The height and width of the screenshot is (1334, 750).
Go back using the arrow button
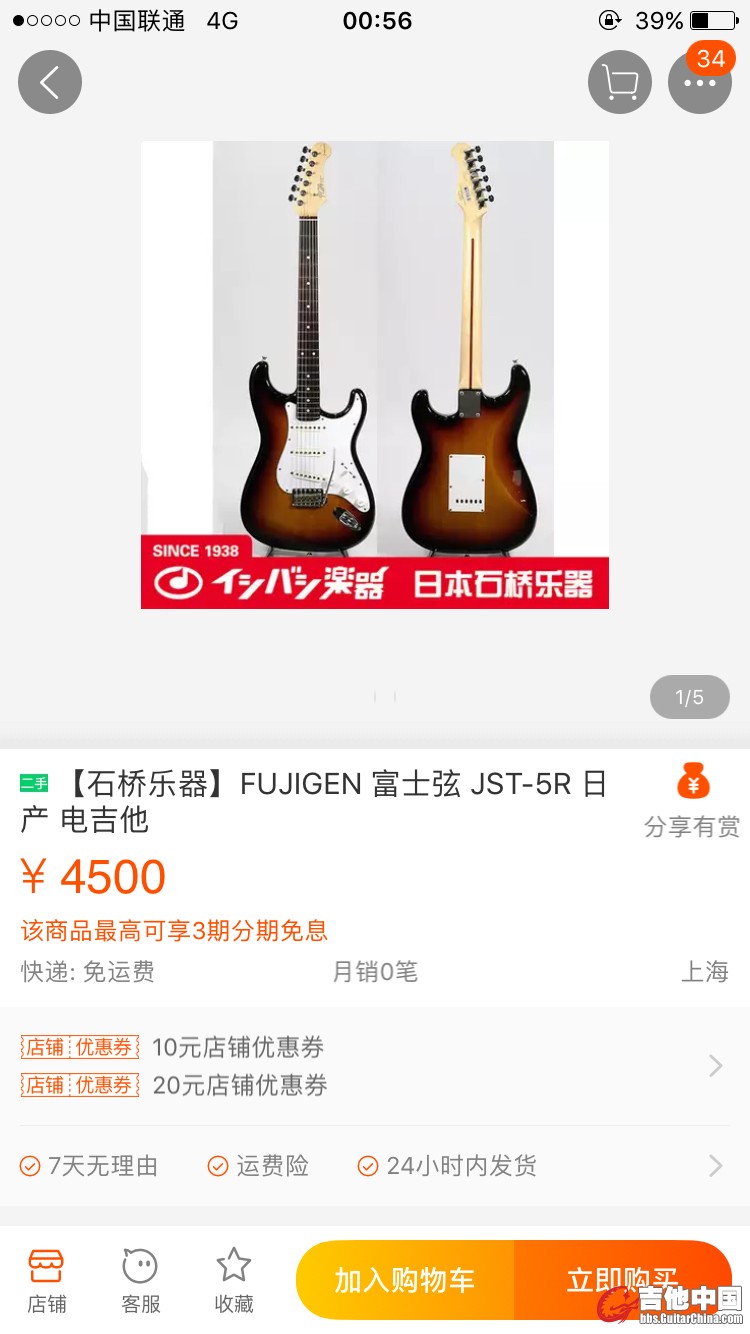(x=49, y=82)
